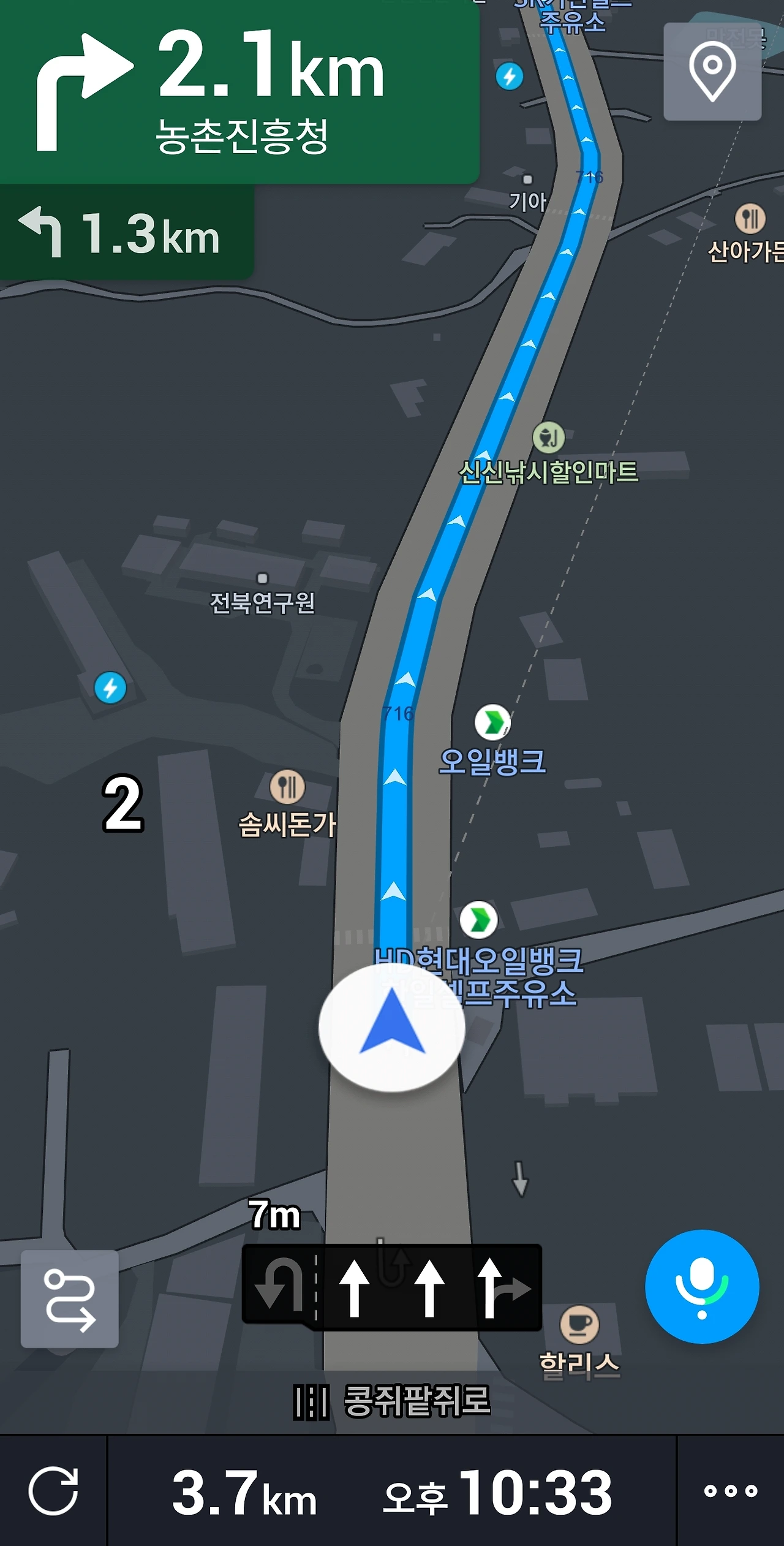
Task: Tap the 1.3km left-turn next instruction
Action: tap(126, 233)
